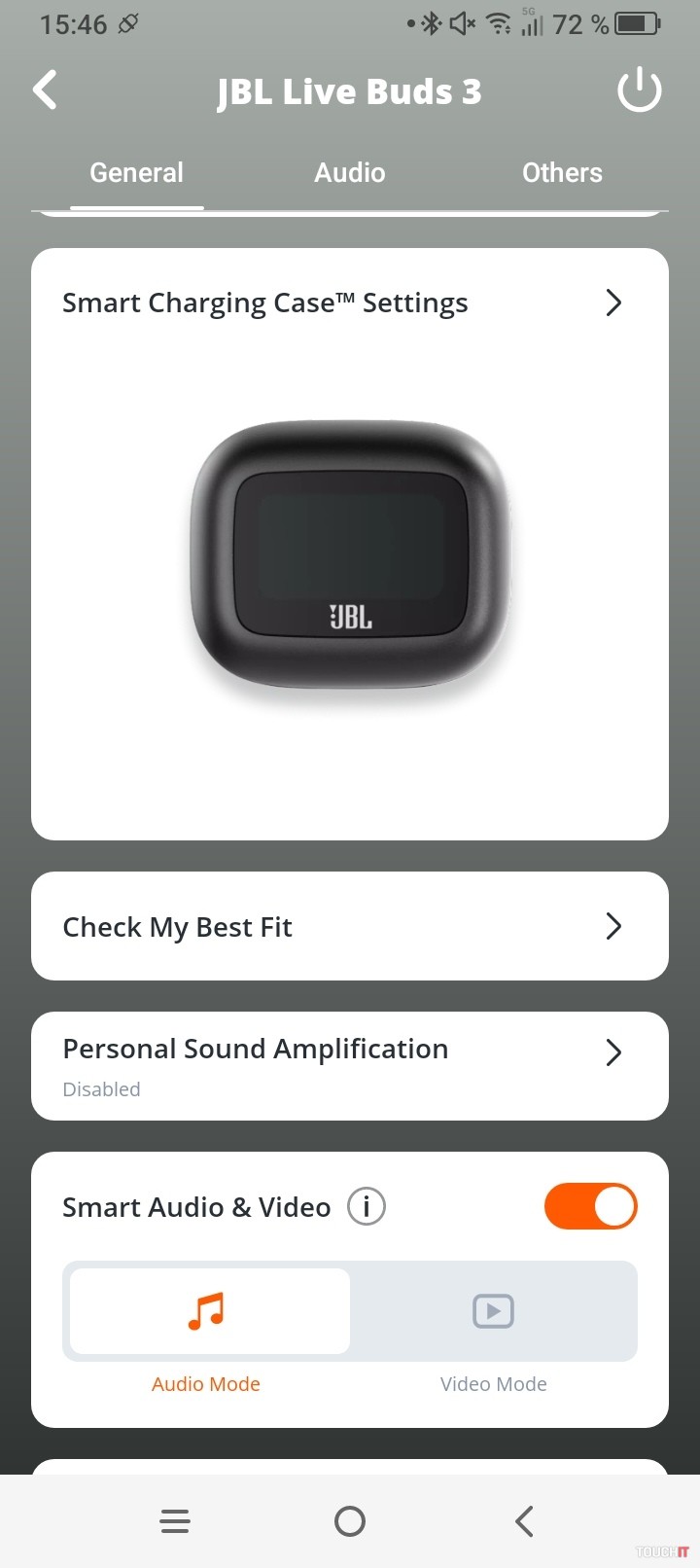Screen dimensions: 700x1568
Task: Go to the home screen
Action: point(350,1521)
